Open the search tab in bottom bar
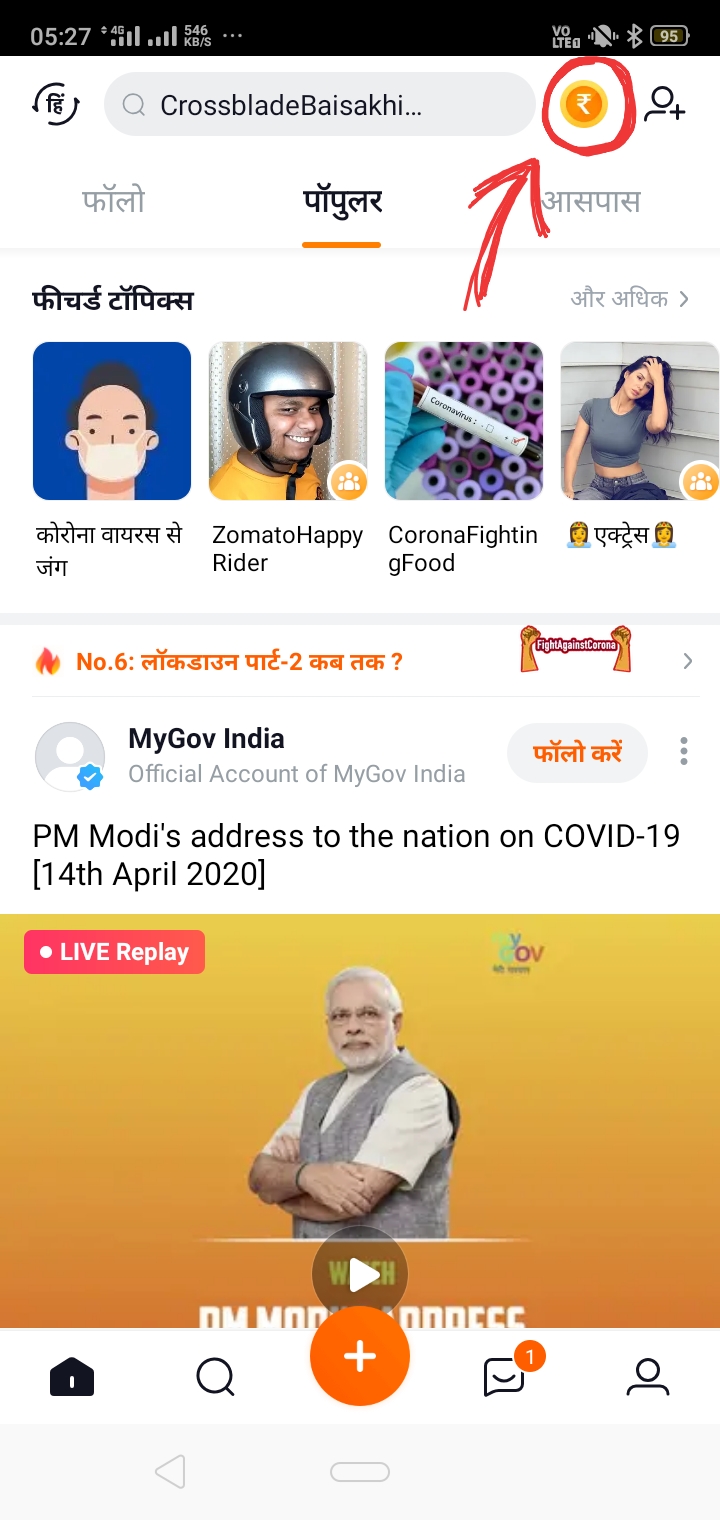 [215, 1377]
